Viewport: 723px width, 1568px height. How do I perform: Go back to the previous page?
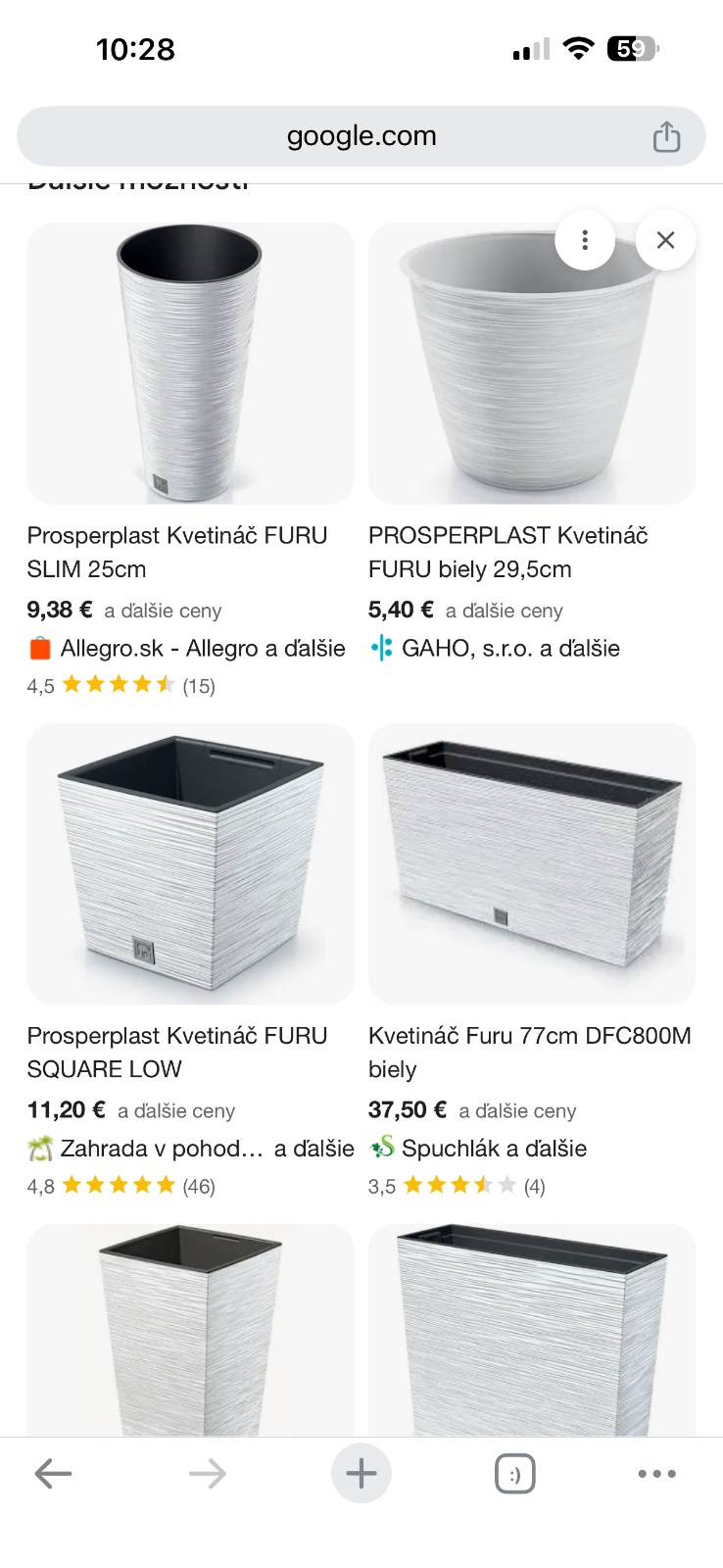tap(53, 1473)
